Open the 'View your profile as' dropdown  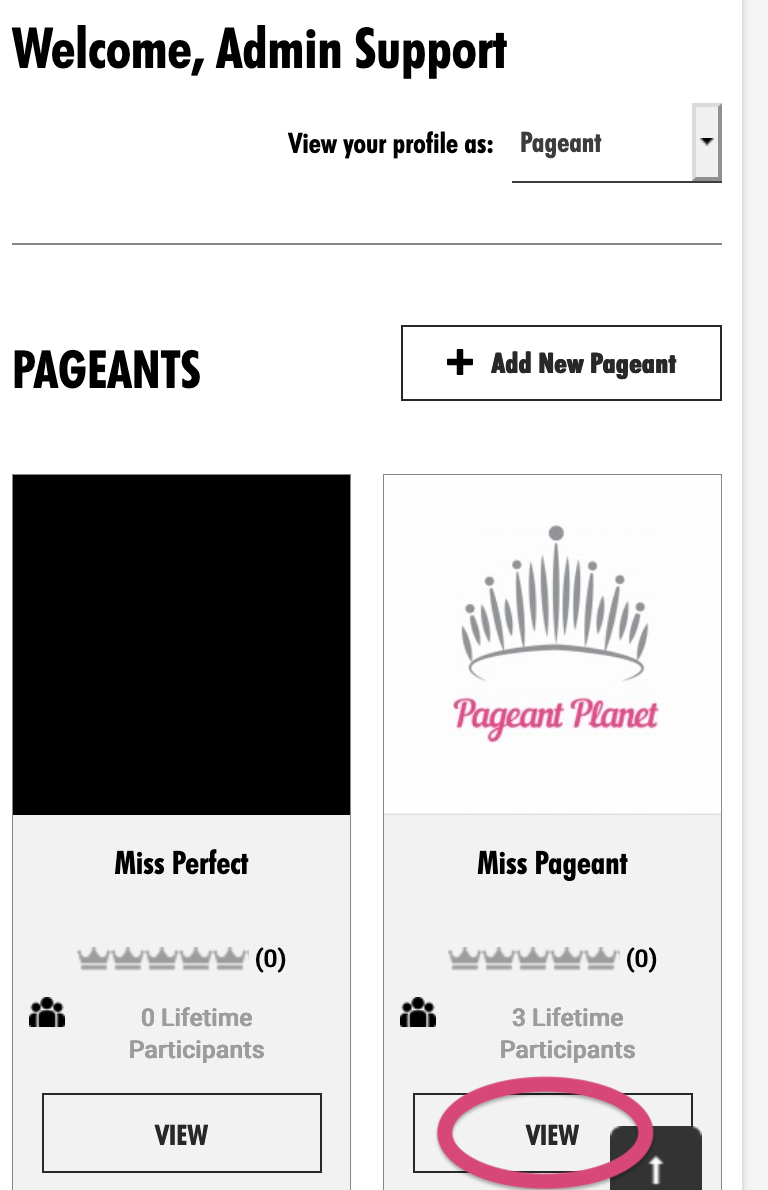tap(616, 143)
